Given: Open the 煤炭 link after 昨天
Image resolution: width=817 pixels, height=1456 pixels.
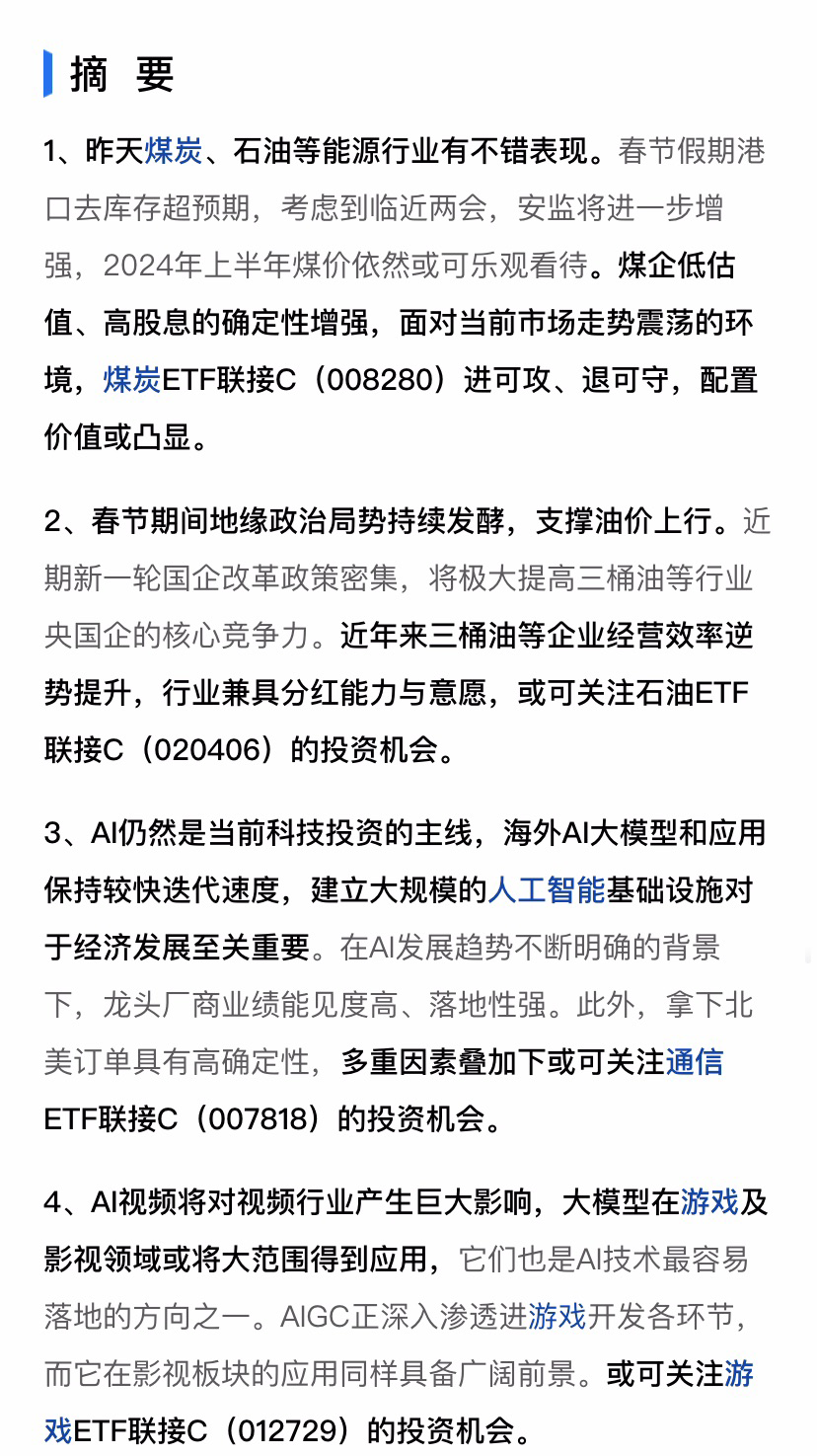Looking at the screenshot, I should click(x=174, y=151).
